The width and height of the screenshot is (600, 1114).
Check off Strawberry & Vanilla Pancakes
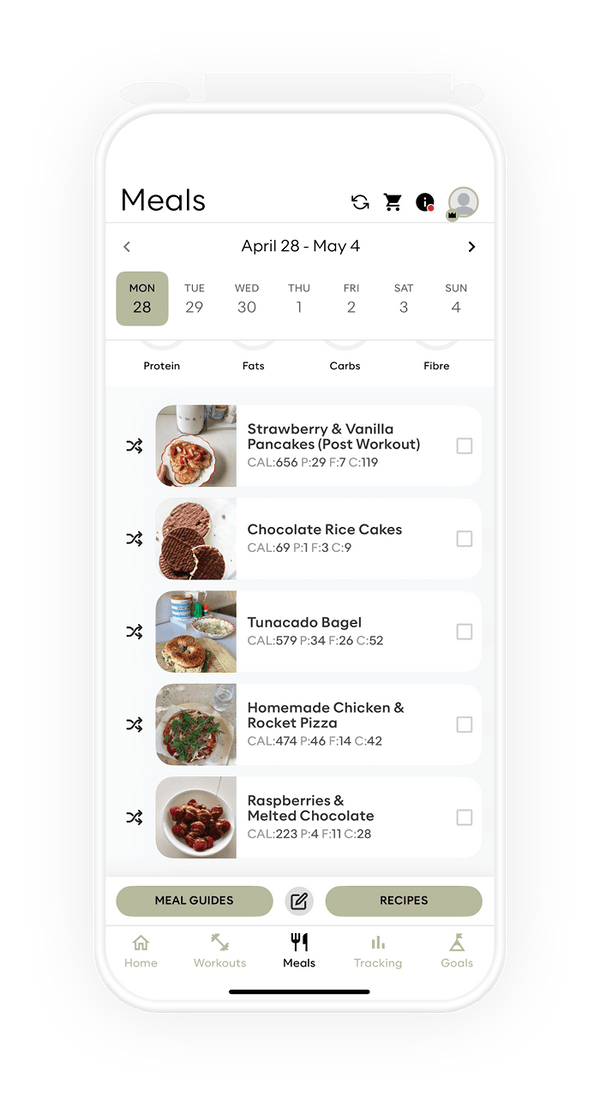[464, 446]
